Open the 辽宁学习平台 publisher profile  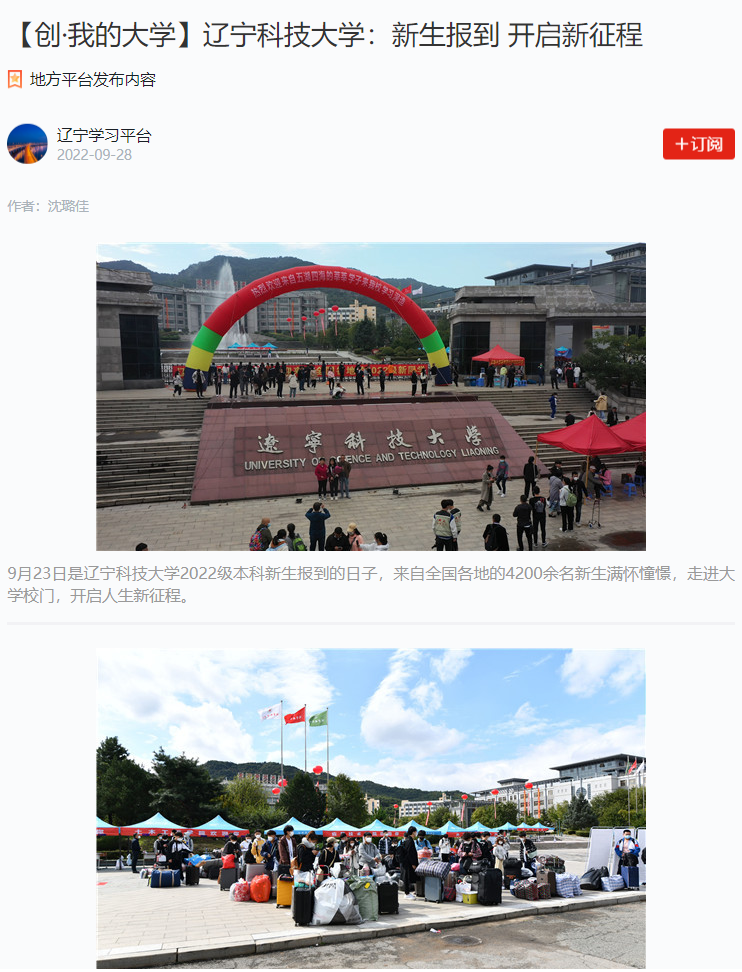(x=104, y=135)
